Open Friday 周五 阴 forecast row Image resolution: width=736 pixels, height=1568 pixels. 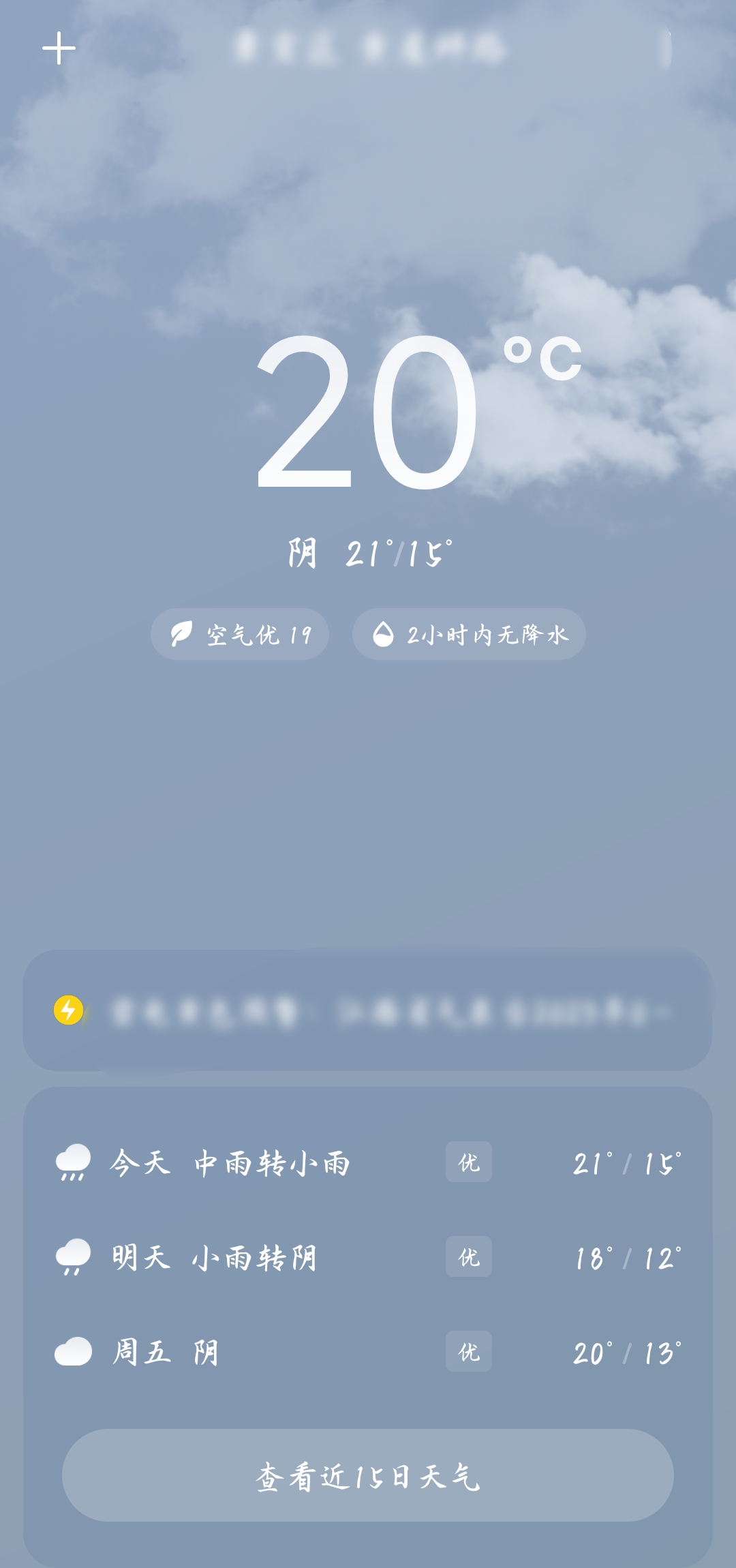click(368, 1353)
